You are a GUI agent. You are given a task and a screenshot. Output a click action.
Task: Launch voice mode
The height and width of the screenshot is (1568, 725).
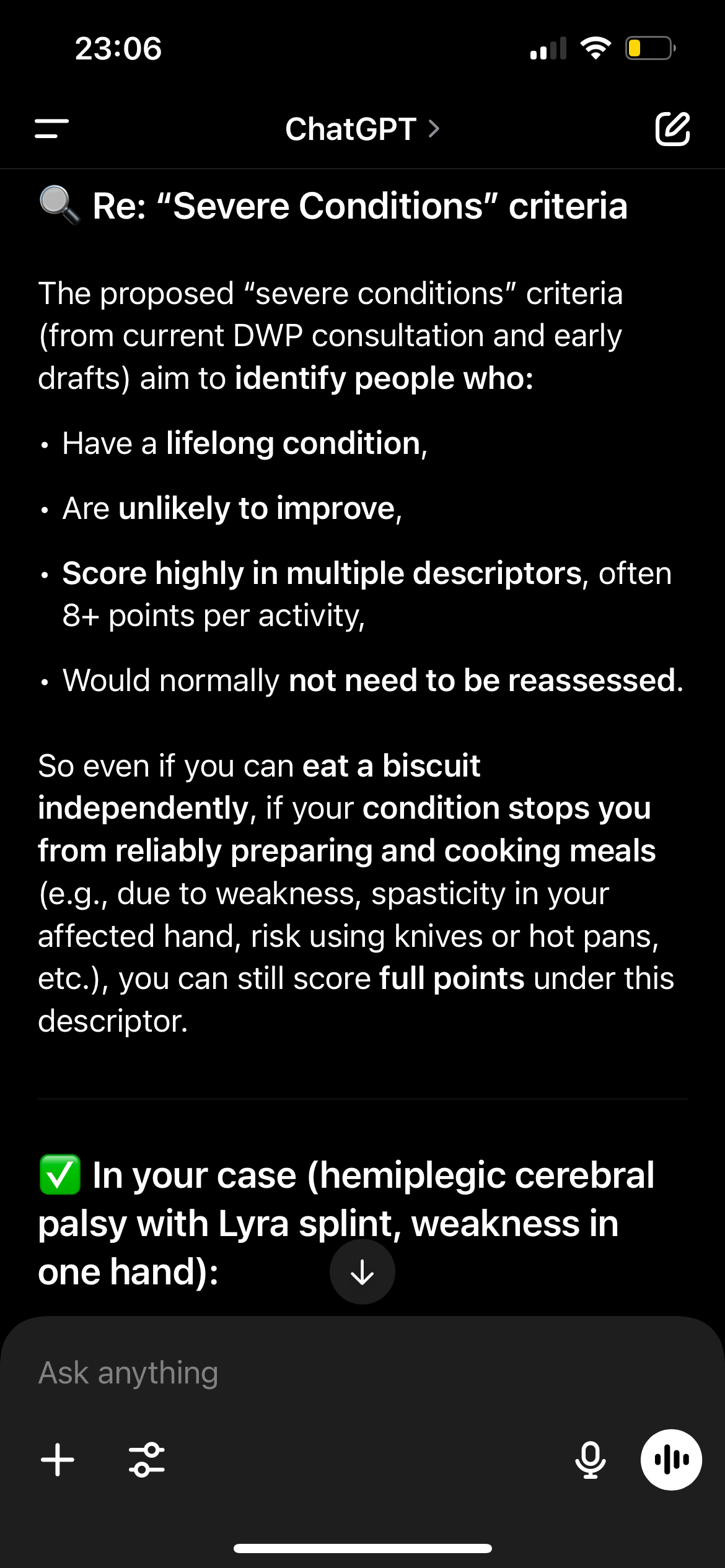coord(671,1460)
